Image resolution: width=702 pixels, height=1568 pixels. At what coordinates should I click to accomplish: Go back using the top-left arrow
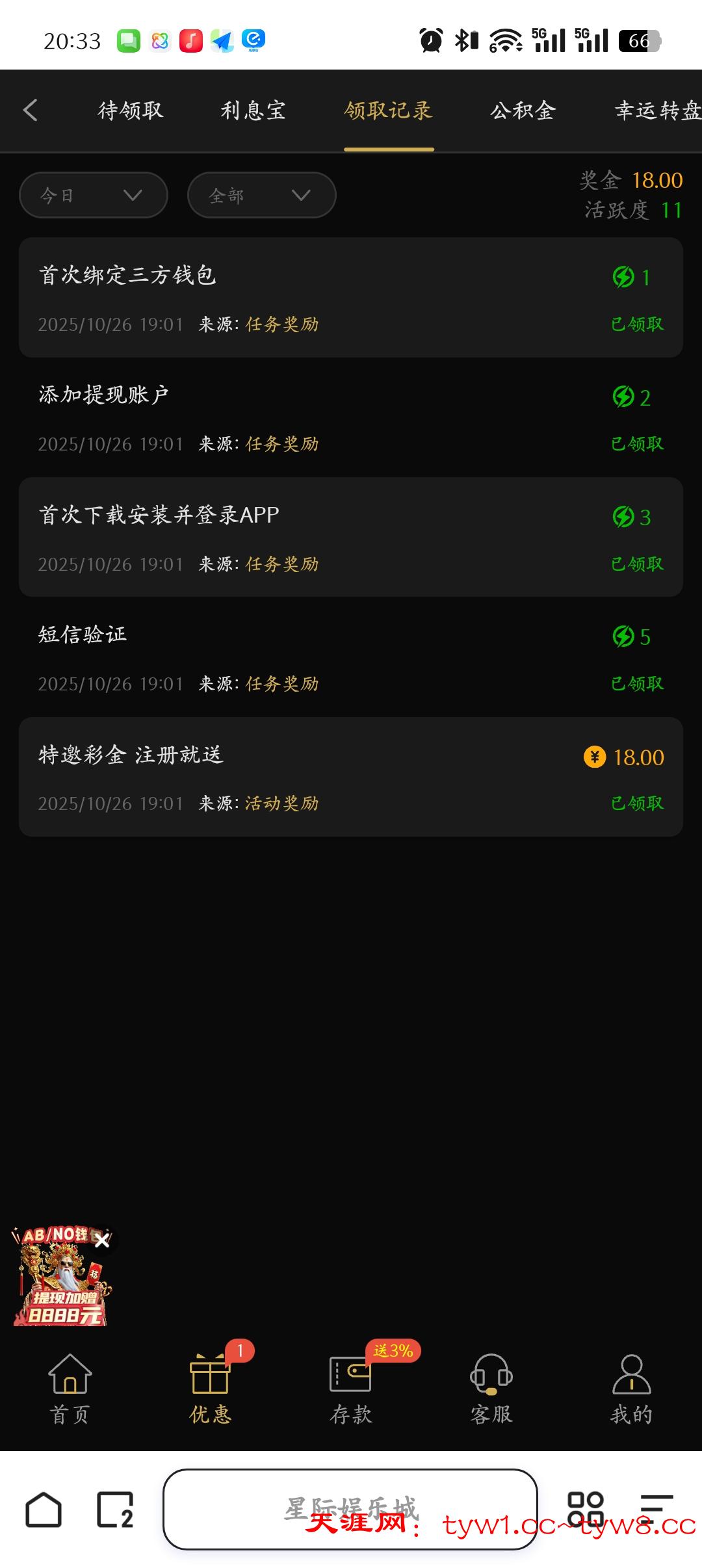point(30,110)
